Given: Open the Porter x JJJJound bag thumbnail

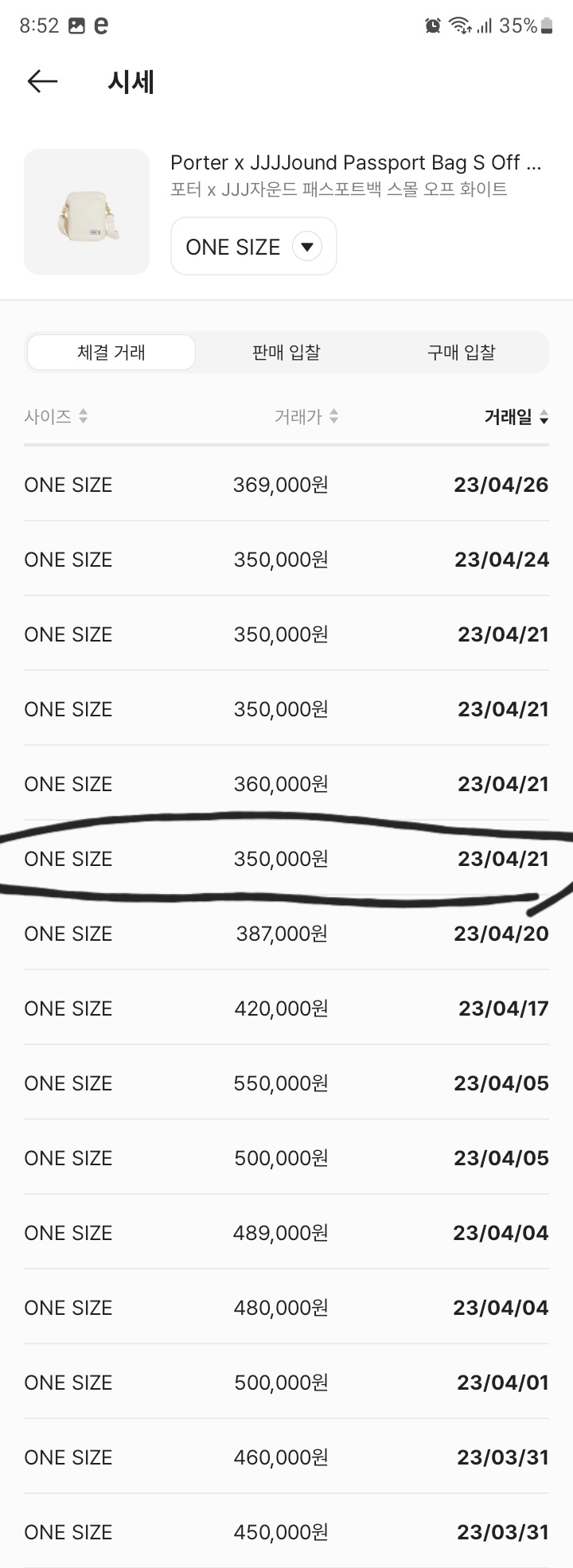Looking at the screenshot, I should pos(87,212).
